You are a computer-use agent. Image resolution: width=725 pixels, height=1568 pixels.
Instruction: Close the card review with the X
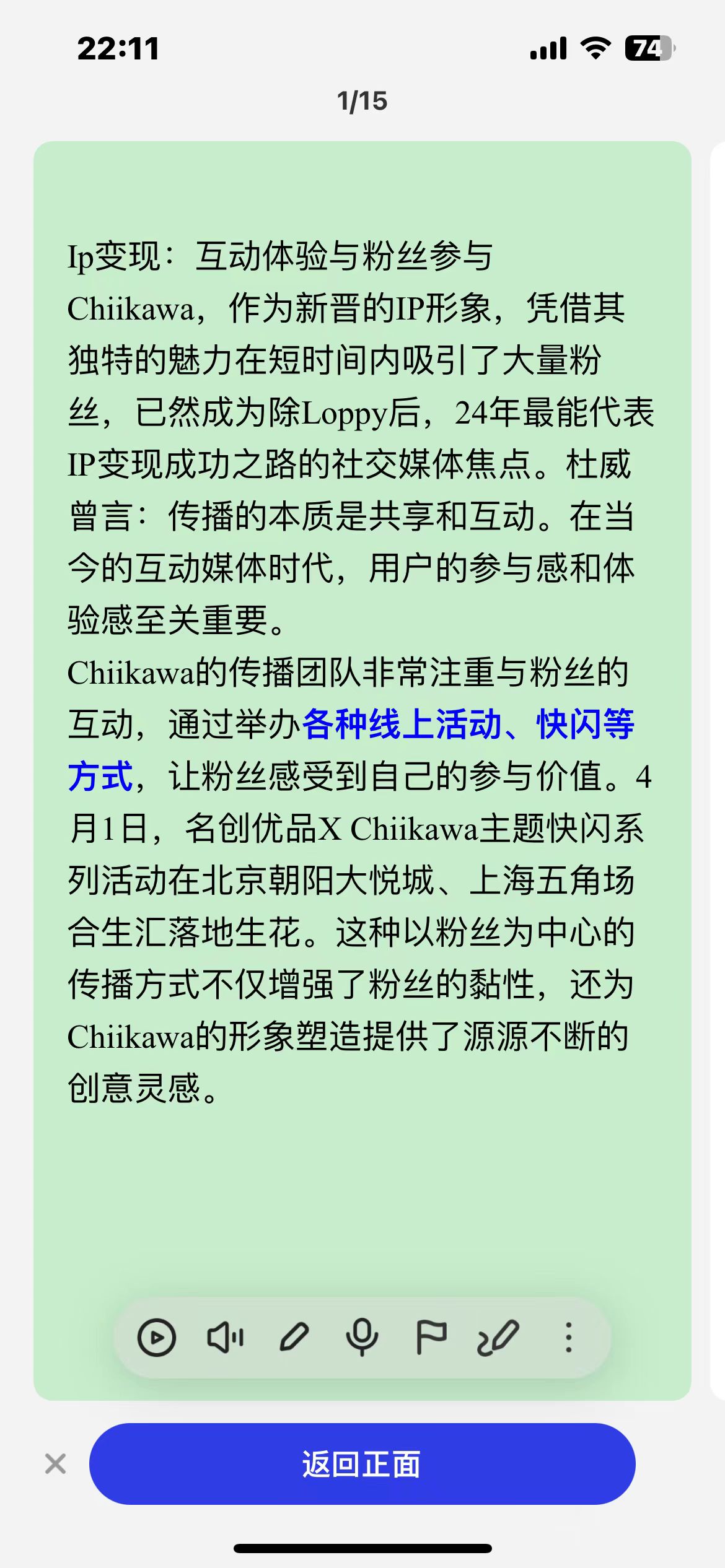pyautogui.click(x=56, y=1464)
